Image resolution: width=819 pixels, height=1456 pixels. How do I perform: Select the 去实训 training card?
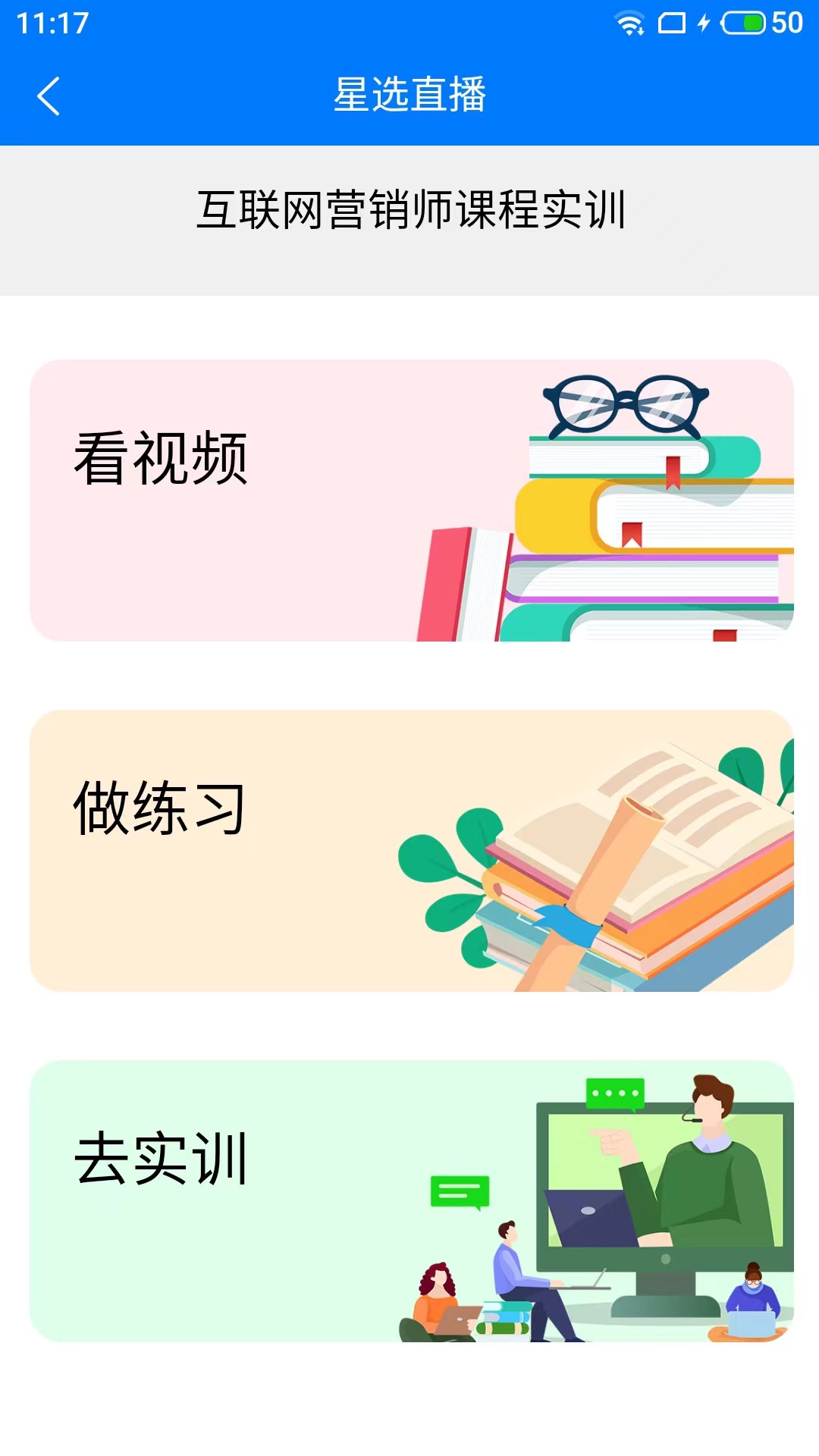[x=412, y=1201]
